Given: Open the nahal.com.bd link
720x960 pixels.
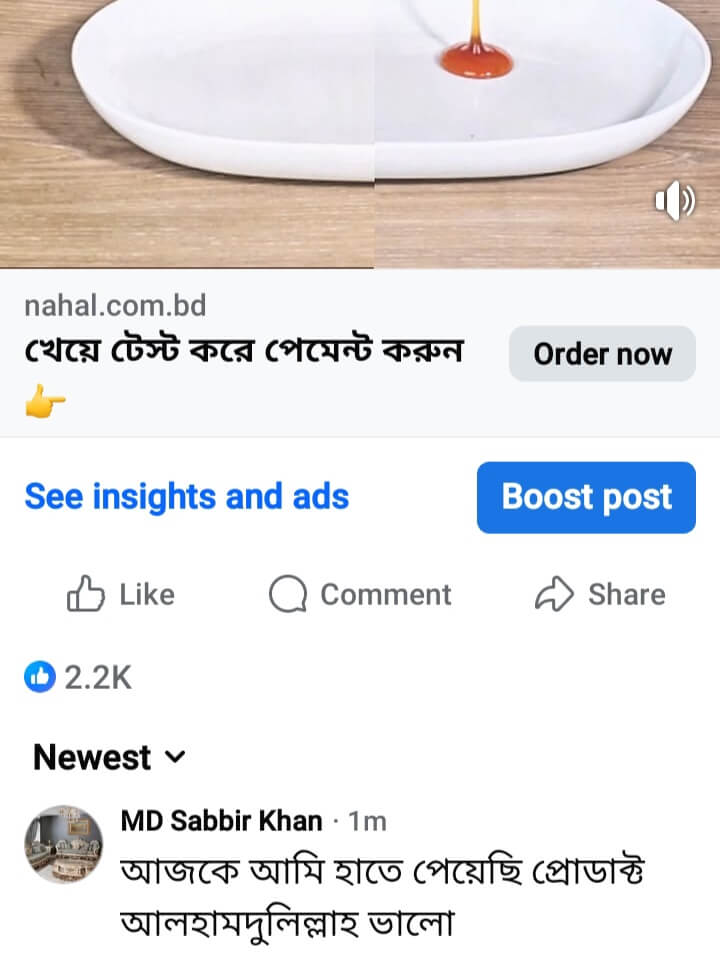Looking at the screenshot, I should pyautogui.click(x=115, y=306).
